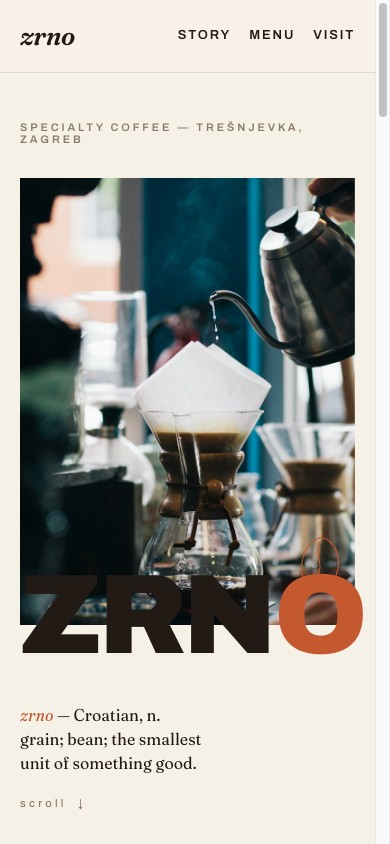Open the Visit link
The height and width of the screenshot is (844, 390).
coord(334,35)
